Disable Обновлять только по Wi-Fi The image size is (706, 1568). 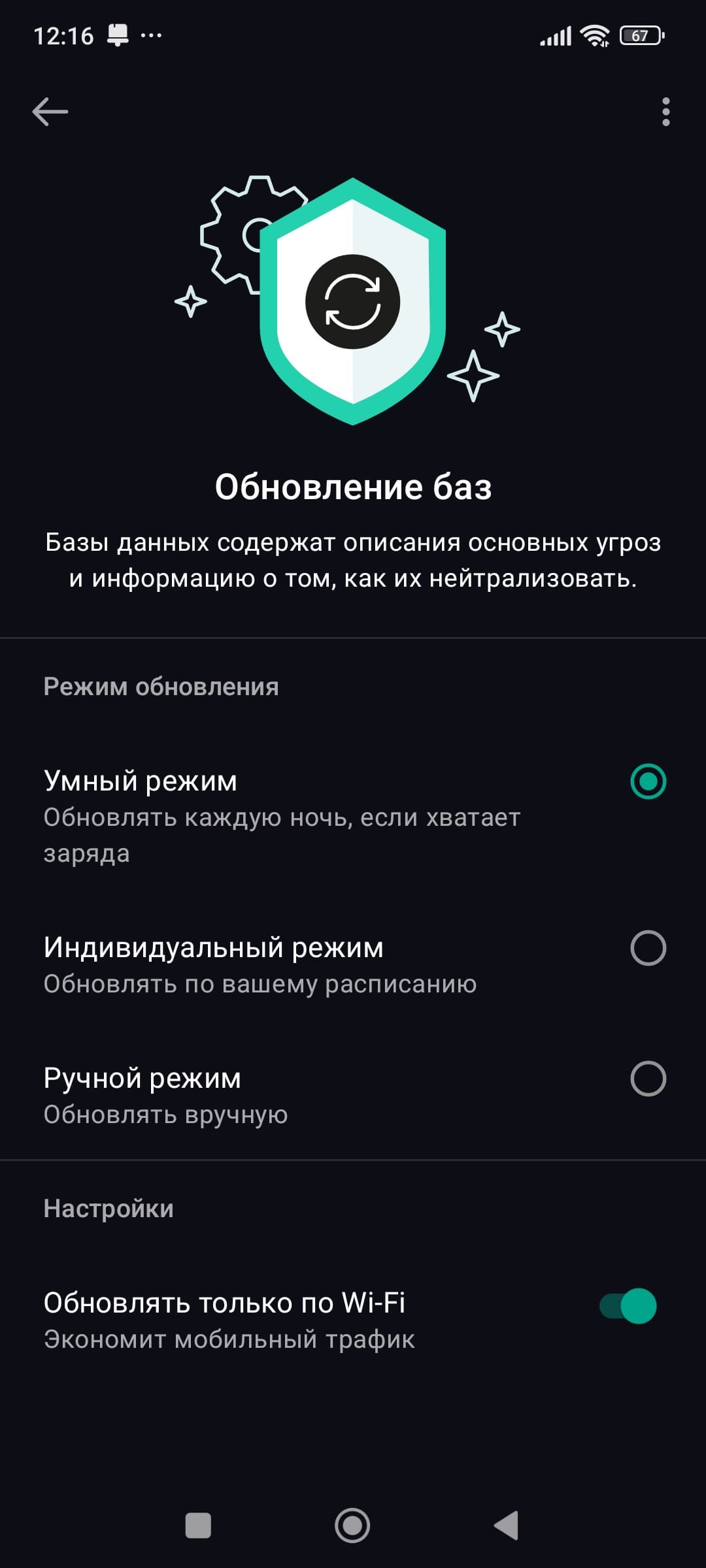click(628, 1306)
